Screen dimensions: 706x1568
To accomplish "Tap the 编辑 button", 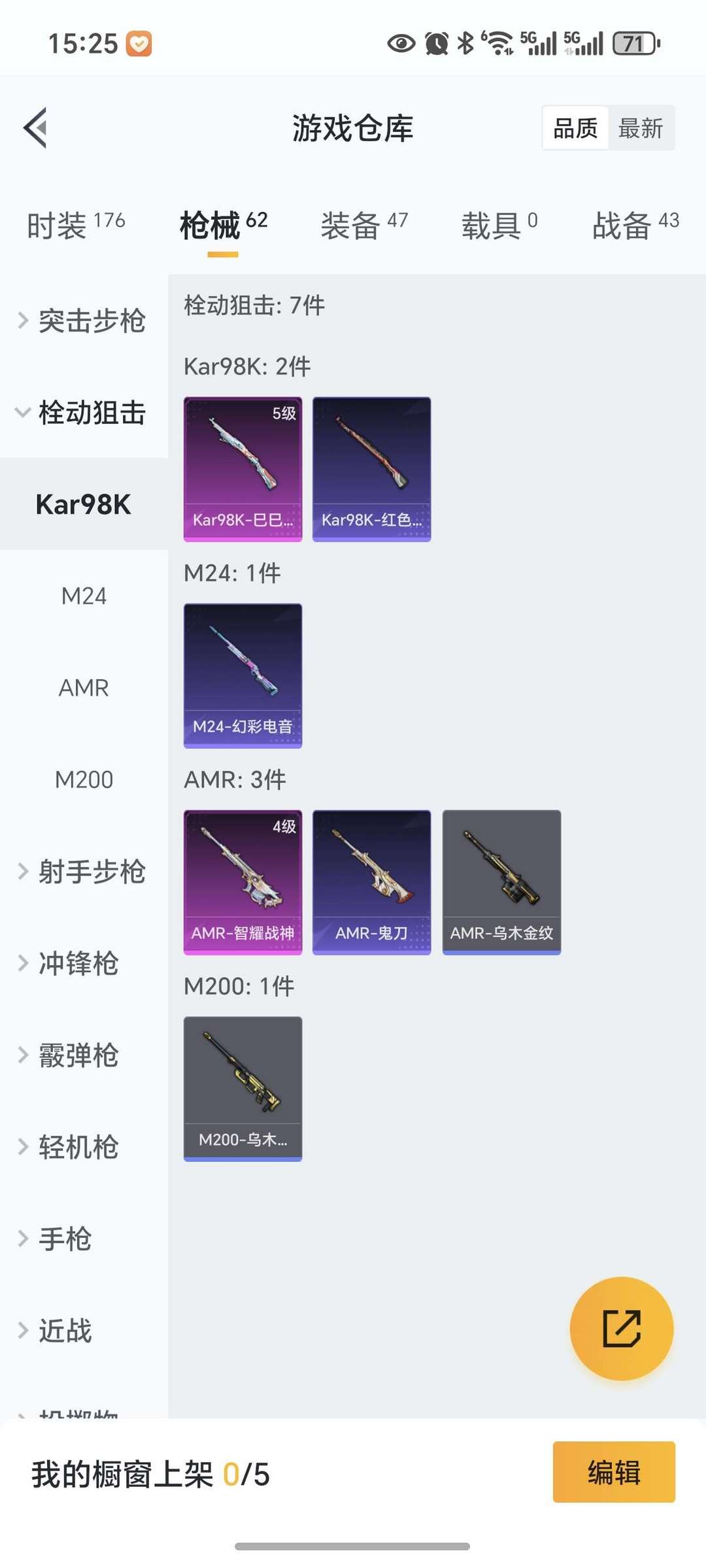I will pyautogui.click(x=614, y=1472).
